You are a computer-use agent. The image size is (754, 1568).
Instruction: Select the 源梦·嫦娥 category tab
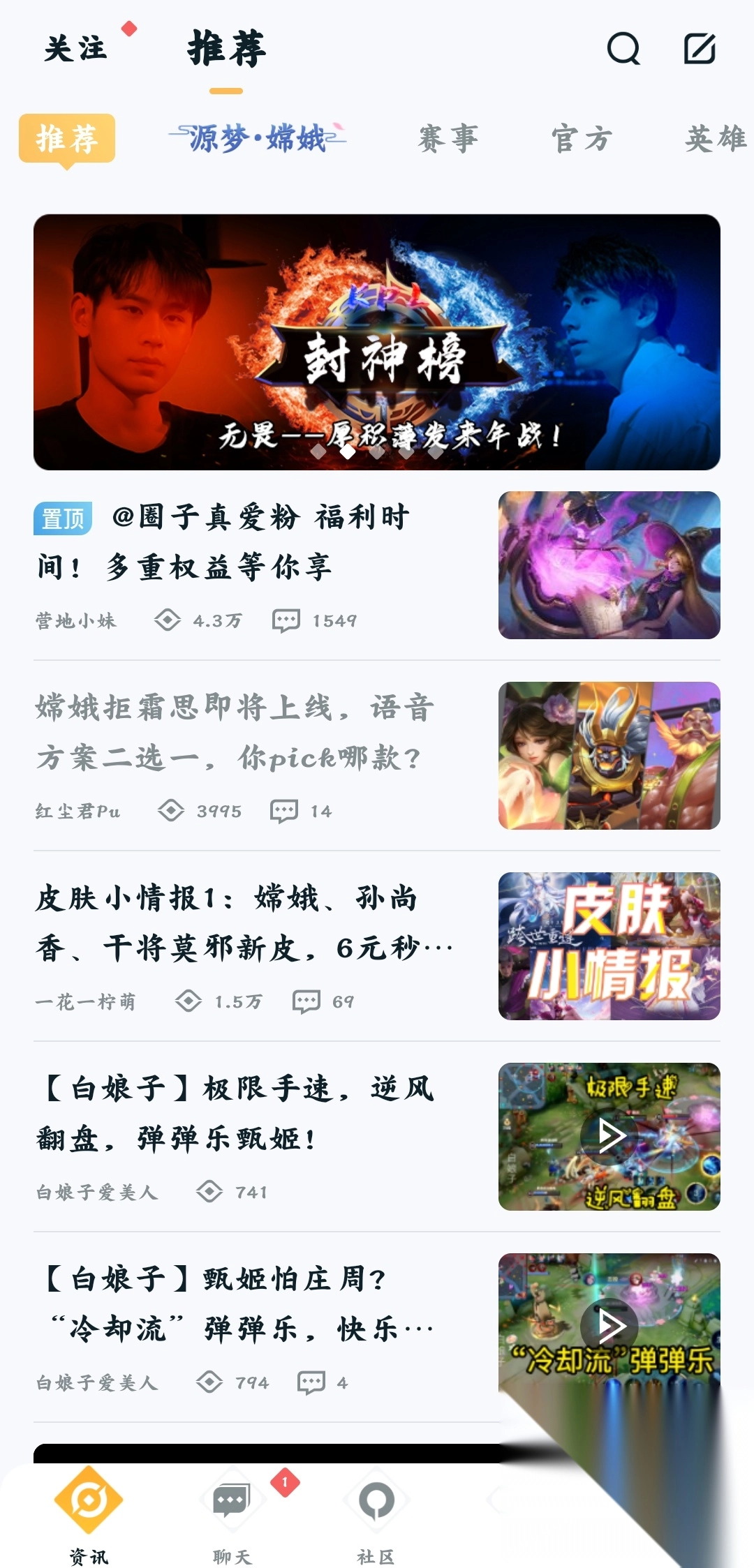pos(258,138)
